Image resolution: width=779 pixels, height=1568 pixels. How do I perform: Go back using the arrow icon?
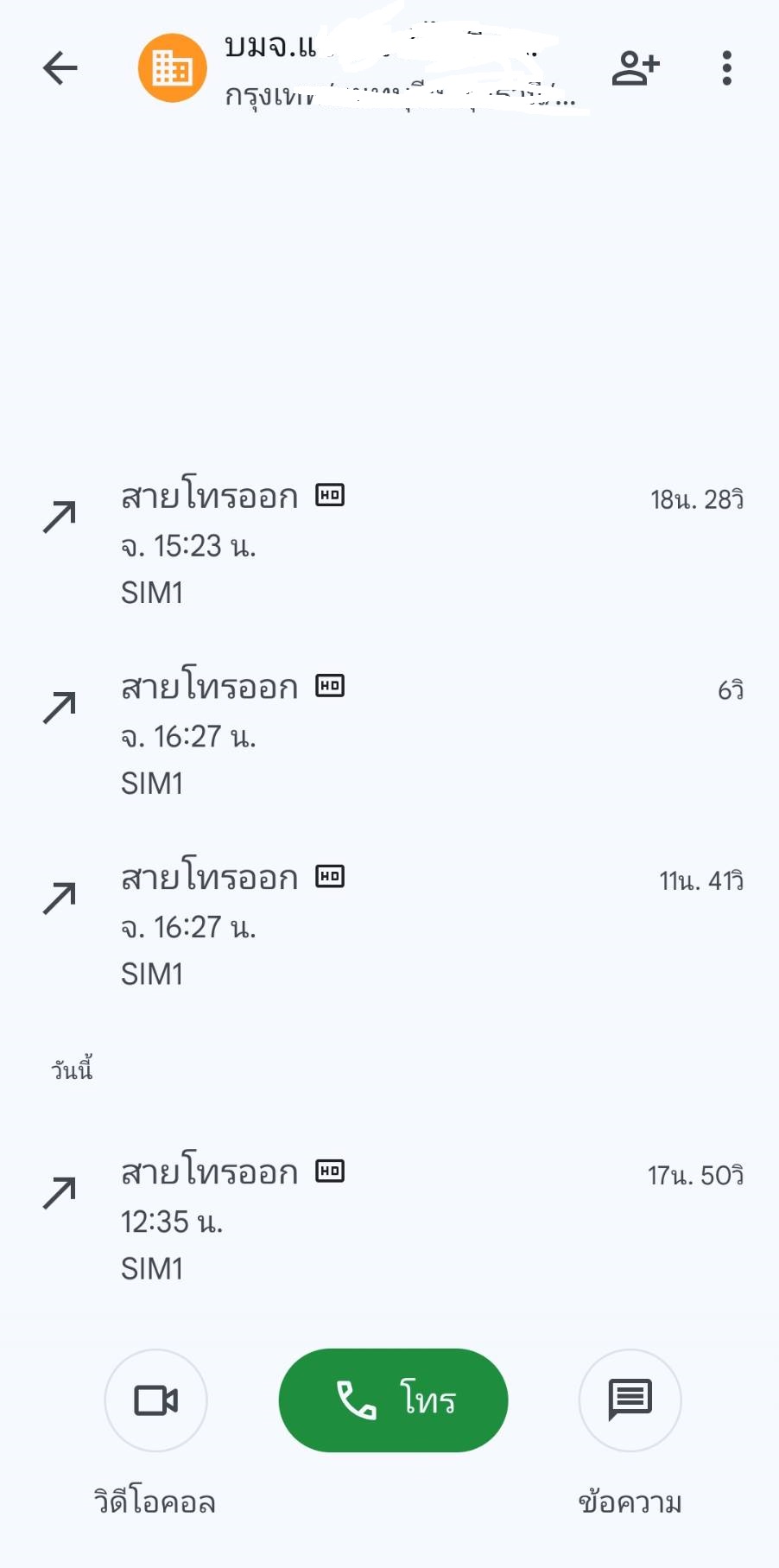[60, 68]
